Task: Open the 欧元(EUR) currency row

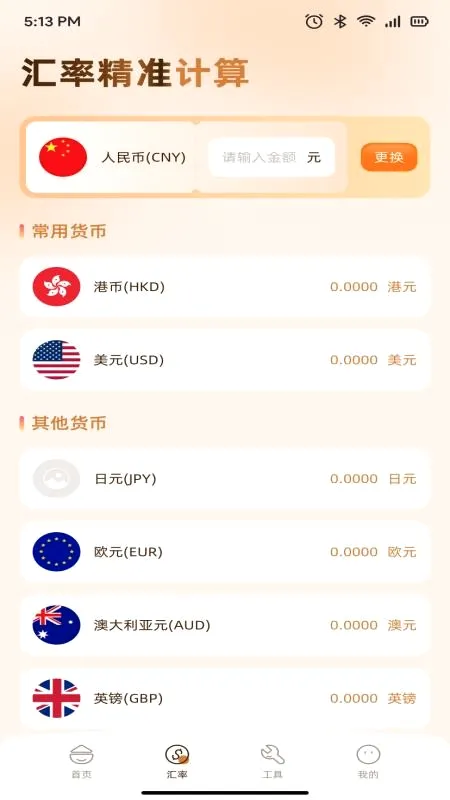Action: [225, 552]
